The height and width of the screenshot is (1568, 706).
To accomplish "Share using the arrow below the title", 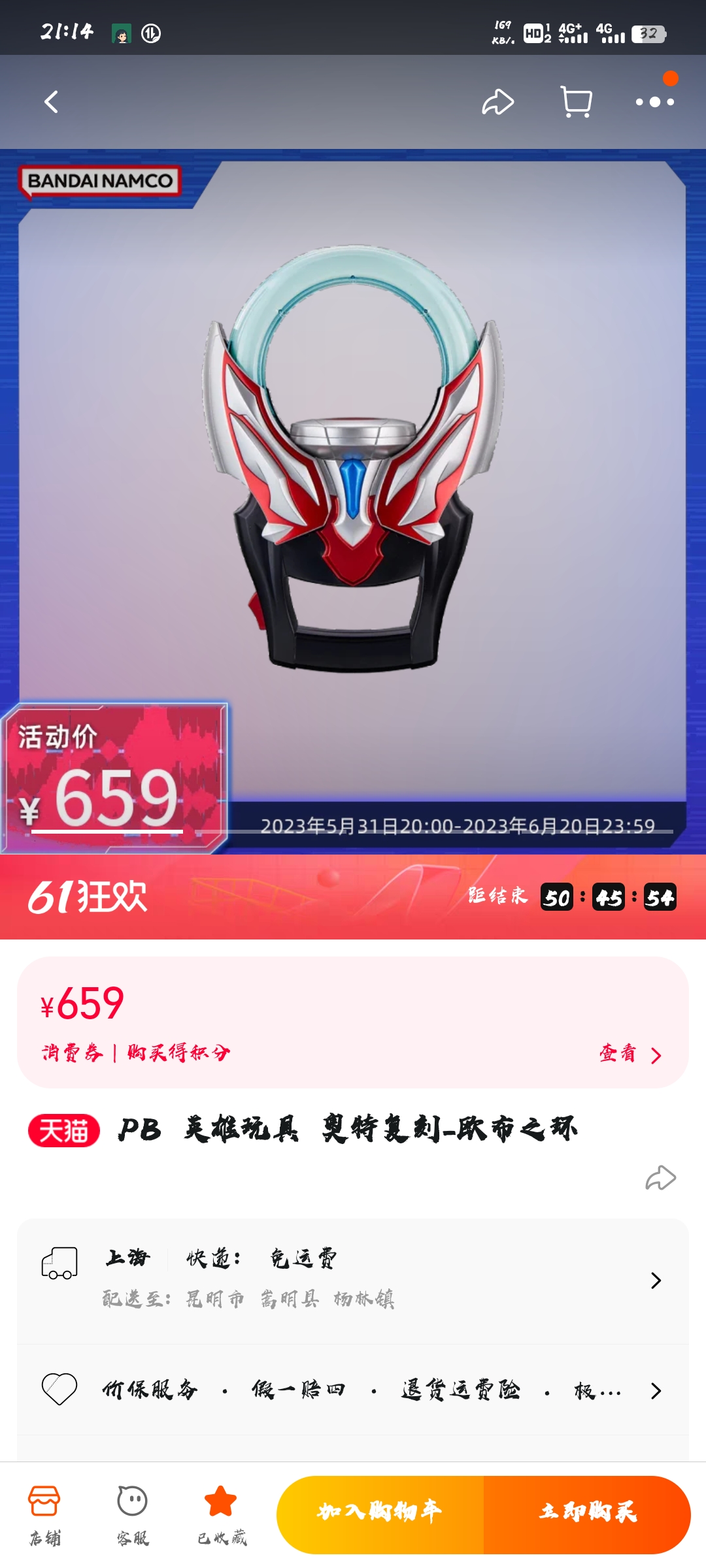I will pos(660,1178).
